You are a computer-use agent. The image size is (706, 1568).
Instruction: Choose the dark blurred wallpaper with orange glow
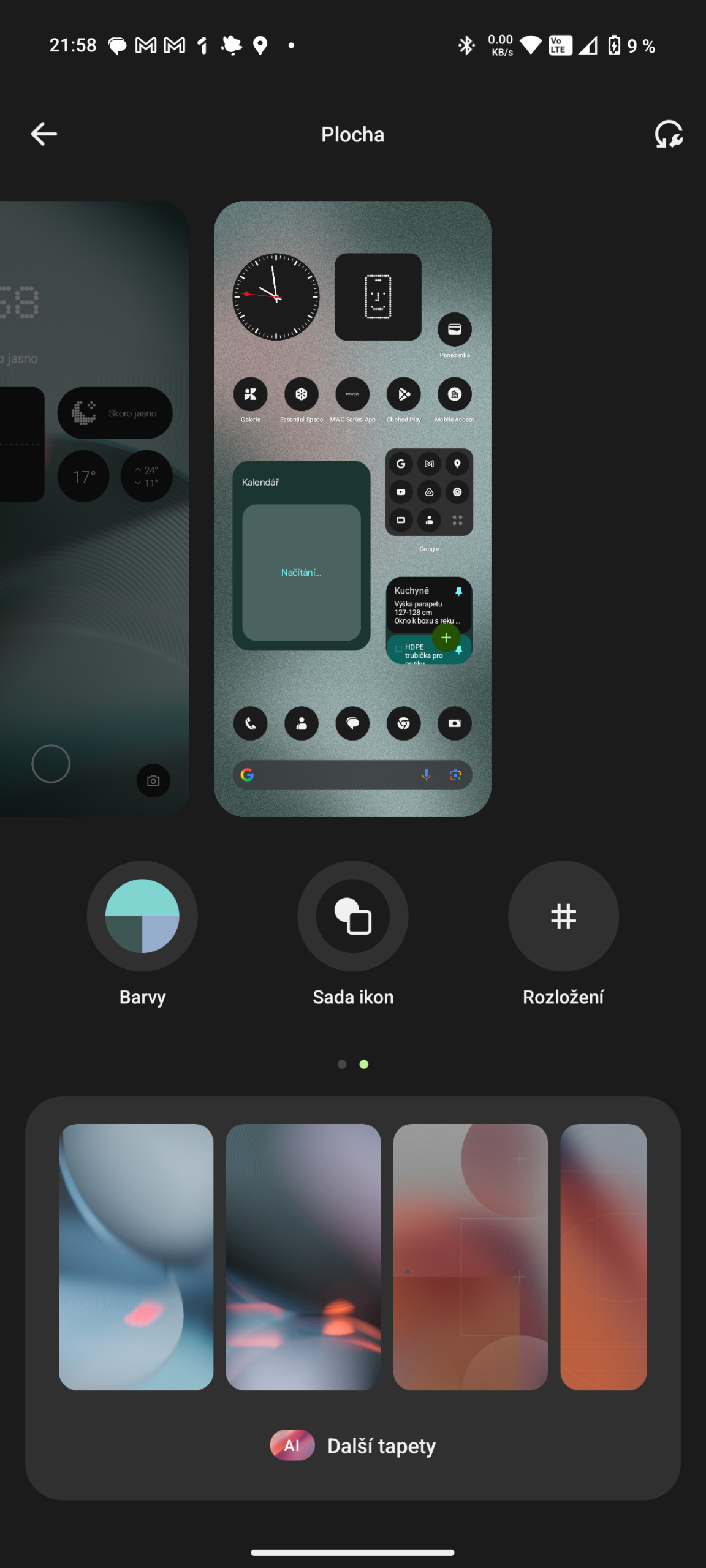pyautogui.click(x=303, y=1257)
